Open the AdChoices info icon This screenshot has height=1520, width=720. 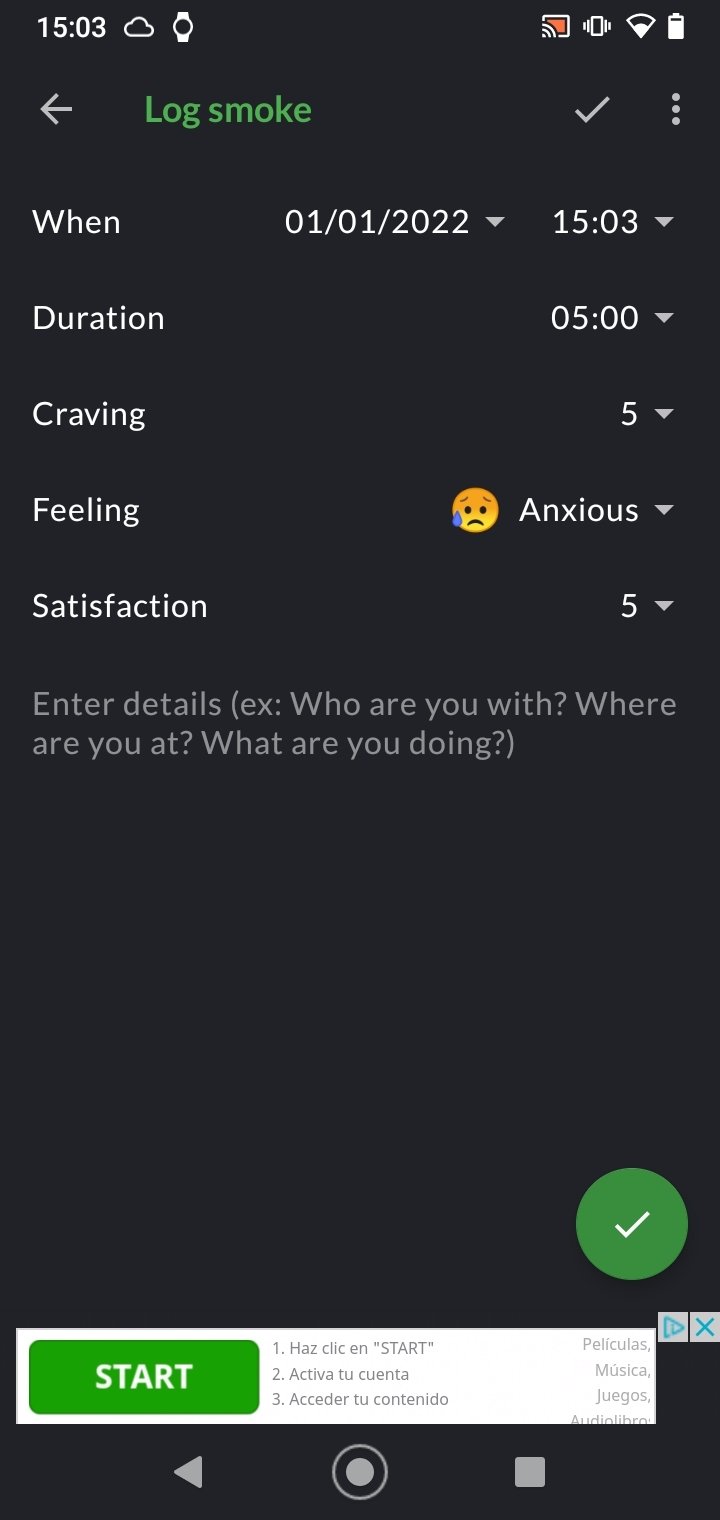pyautogui.click(x=674, y=1327)
